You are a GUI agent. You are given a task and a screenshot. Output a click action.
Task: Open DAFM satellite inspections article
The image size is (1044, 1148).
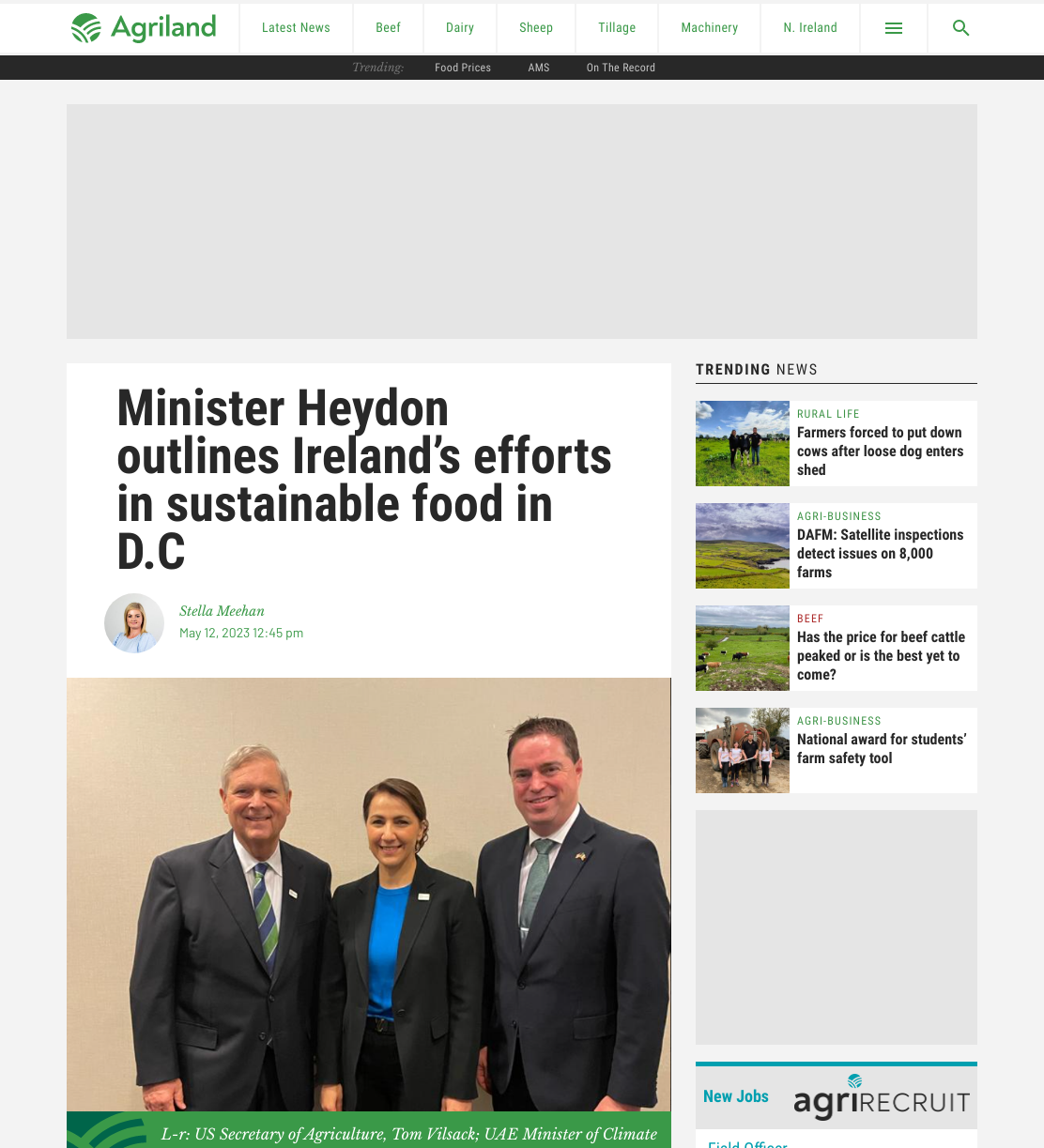[881, 554]
